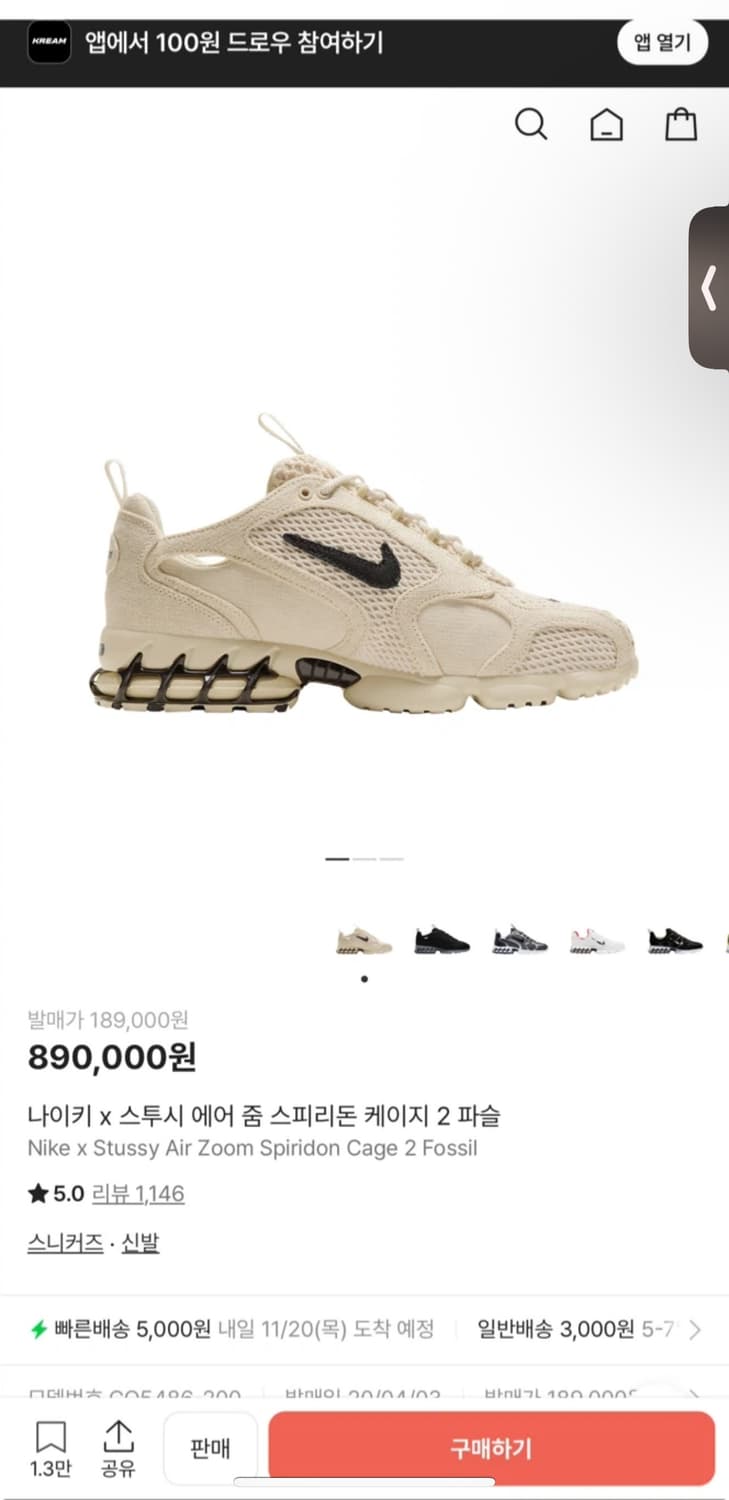Open the 신발 category link
This screenshot has width=729, height=1500.
coord(140,1242)
